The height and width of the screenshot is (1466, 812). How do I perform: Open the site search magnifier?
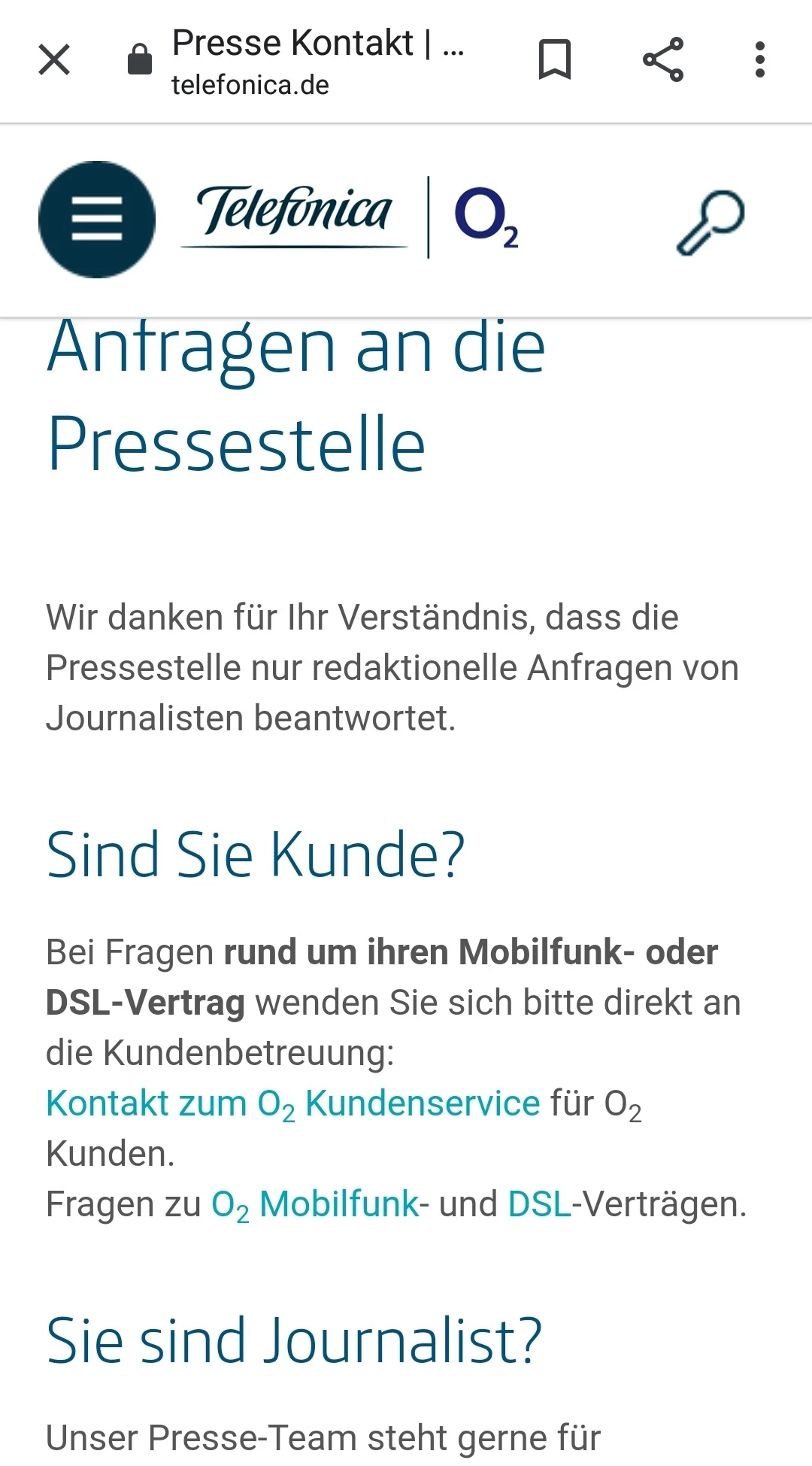[x=710, y=222]
